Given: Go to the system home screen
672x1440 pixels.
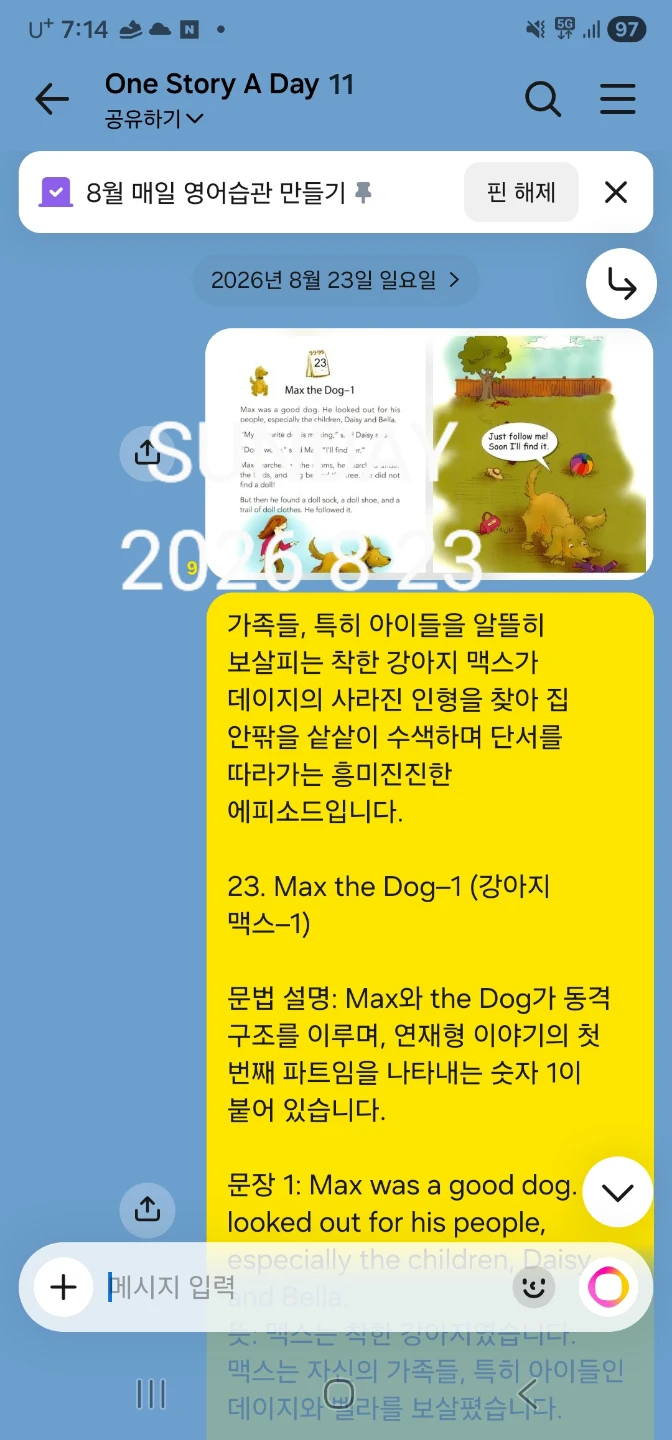Looking at the screenshot, I should click(x=338, y=1393).
